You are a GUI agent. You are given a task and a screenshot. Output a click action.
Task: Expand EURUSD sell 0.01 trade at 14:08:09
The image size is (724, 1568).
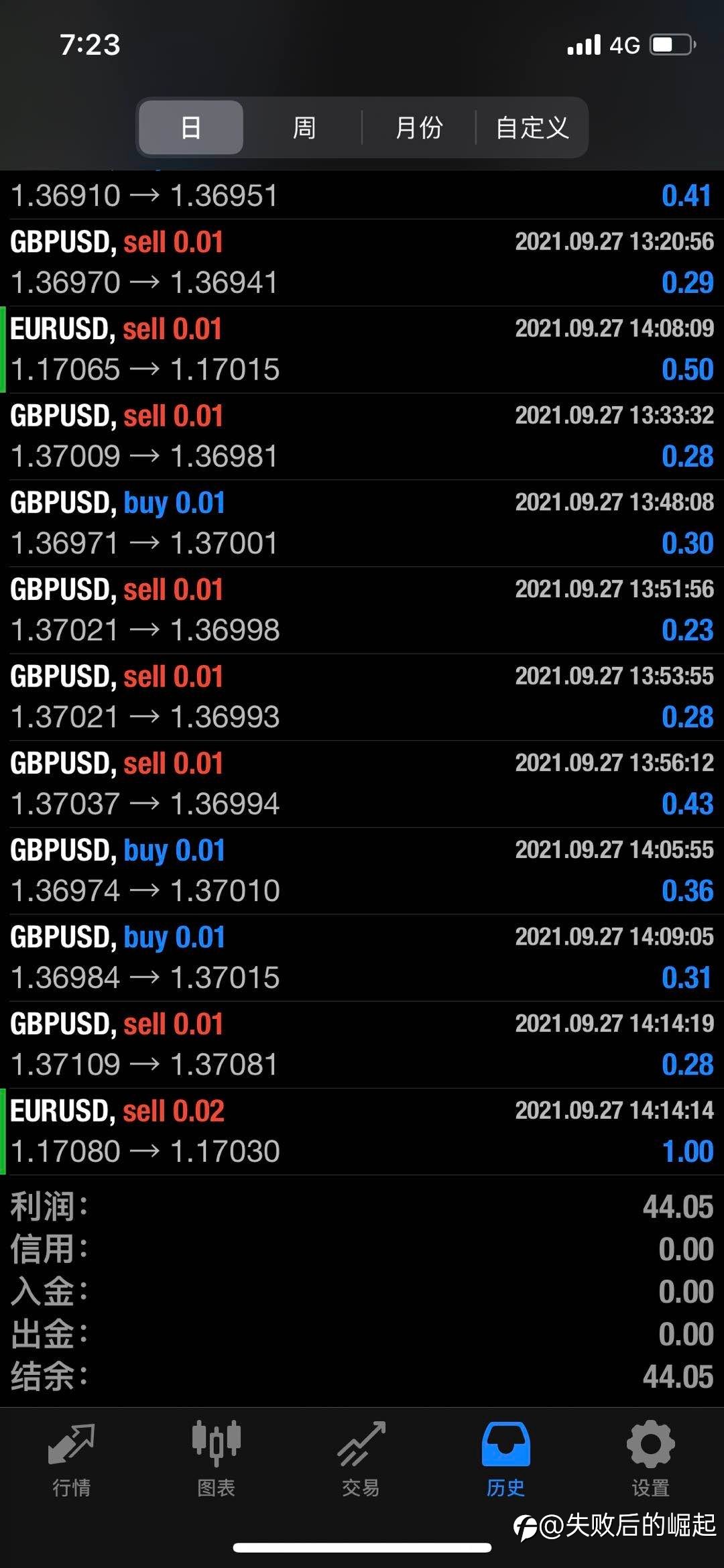[x=362, y=349]
